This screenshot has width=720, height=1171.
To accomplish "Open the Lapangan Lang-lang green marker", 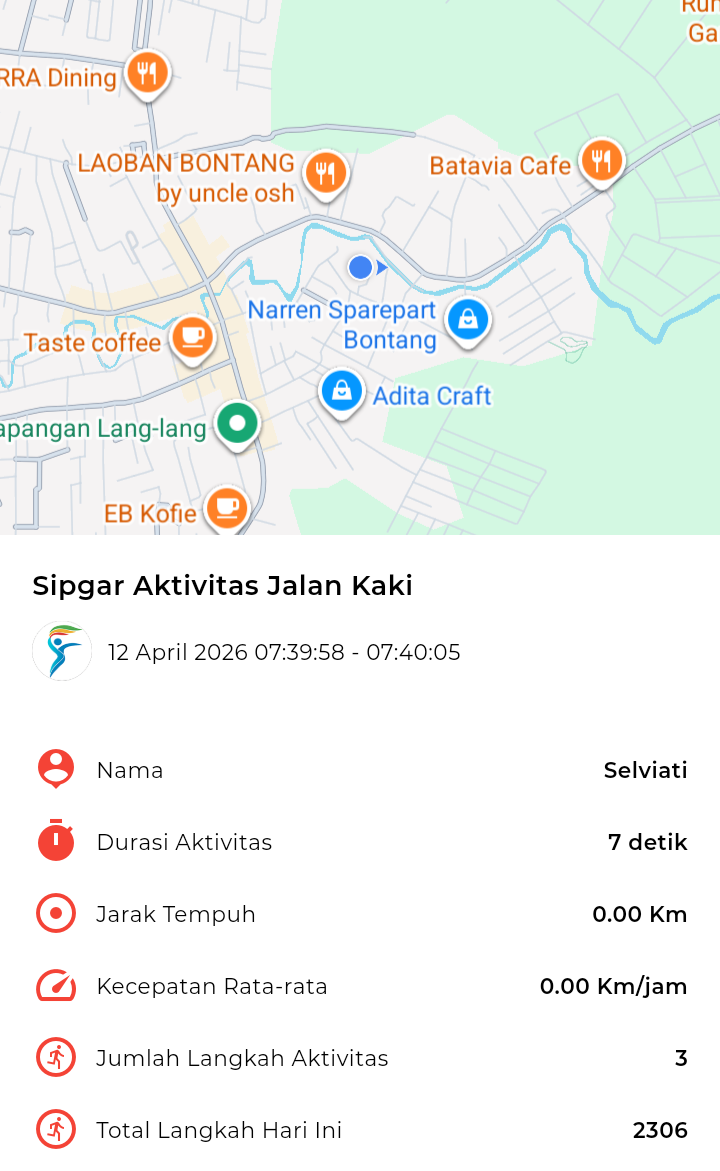I will point(237,424).
